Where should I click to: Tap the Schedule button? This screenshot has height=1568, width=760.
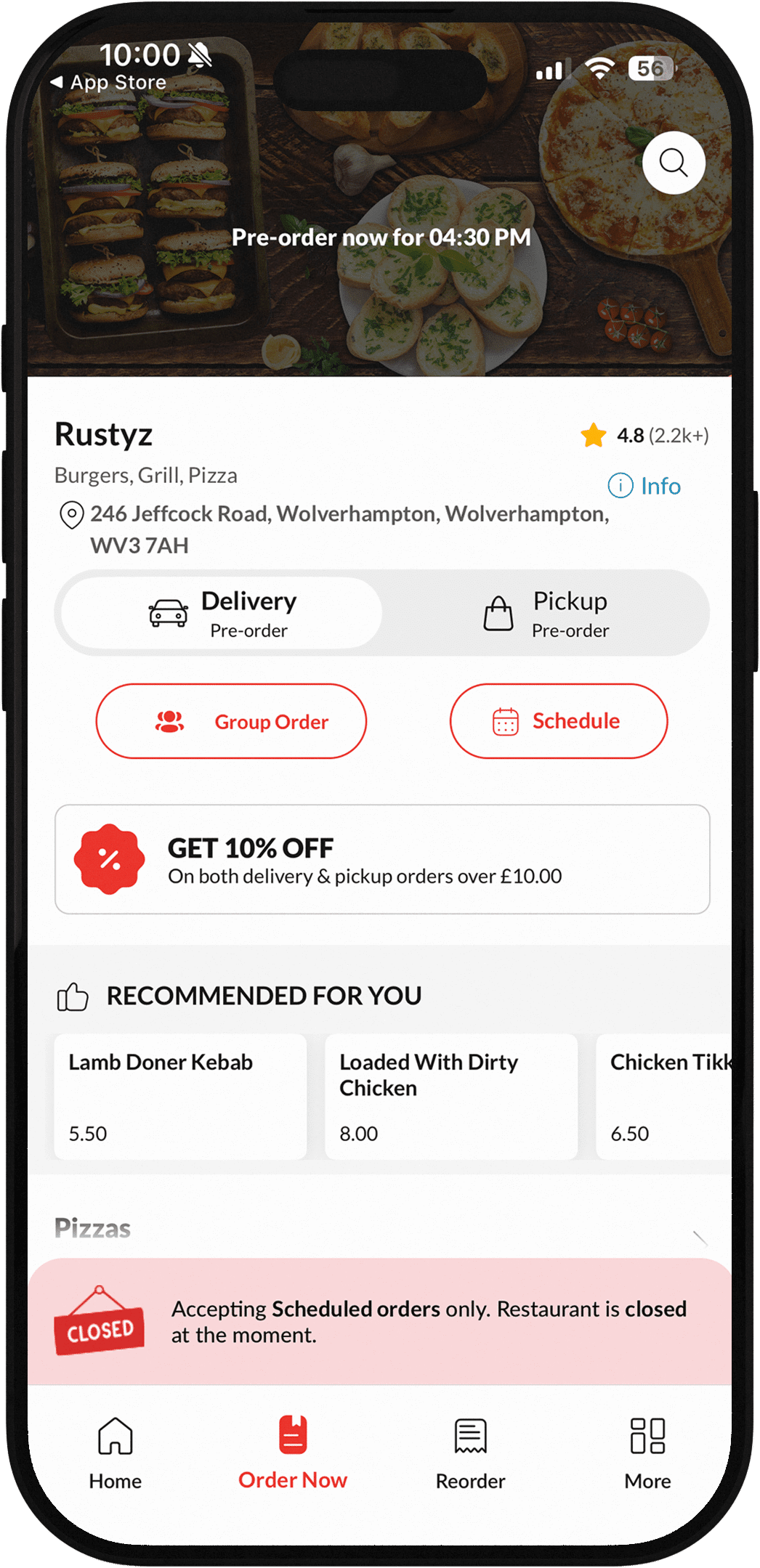558,721
